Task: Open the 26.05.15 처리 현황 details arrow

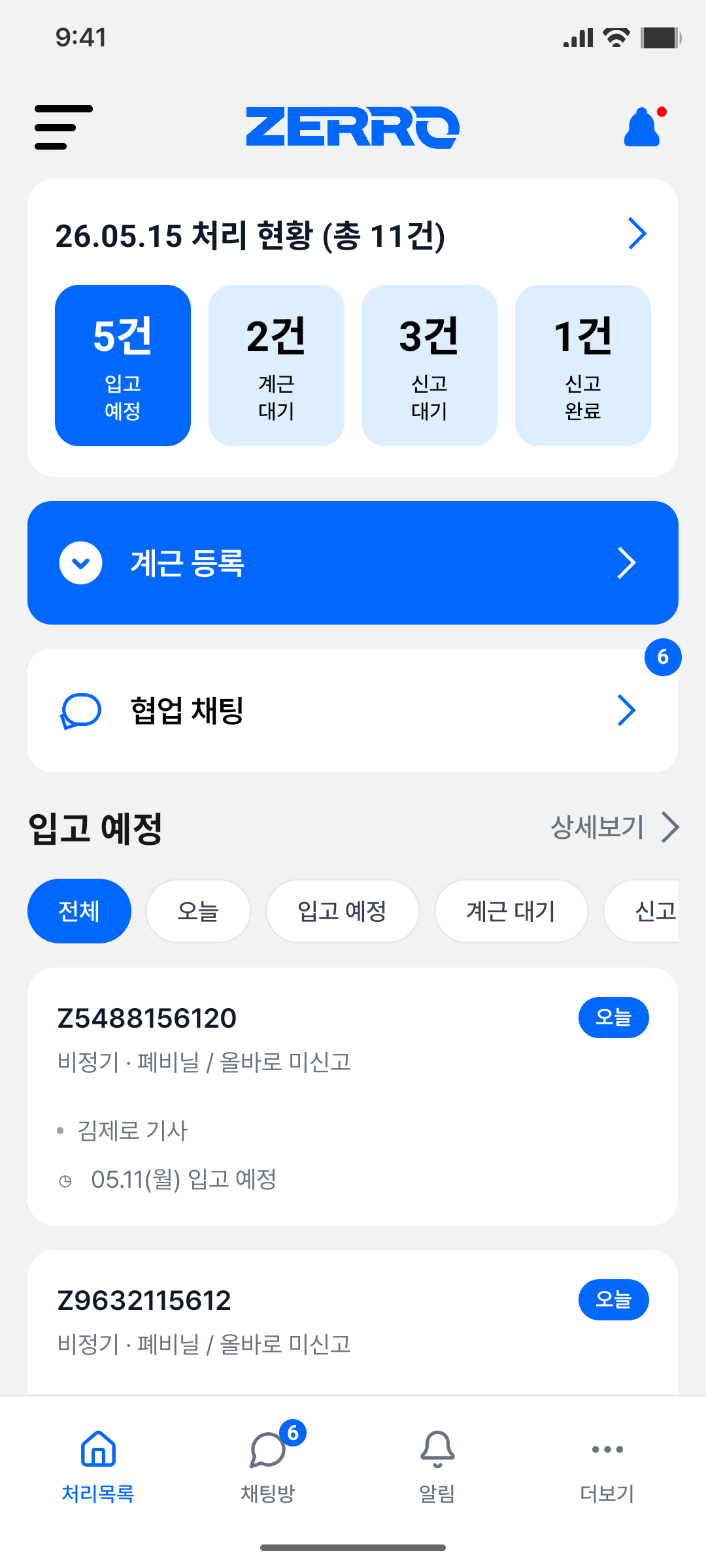Action: tap(637, 234)
